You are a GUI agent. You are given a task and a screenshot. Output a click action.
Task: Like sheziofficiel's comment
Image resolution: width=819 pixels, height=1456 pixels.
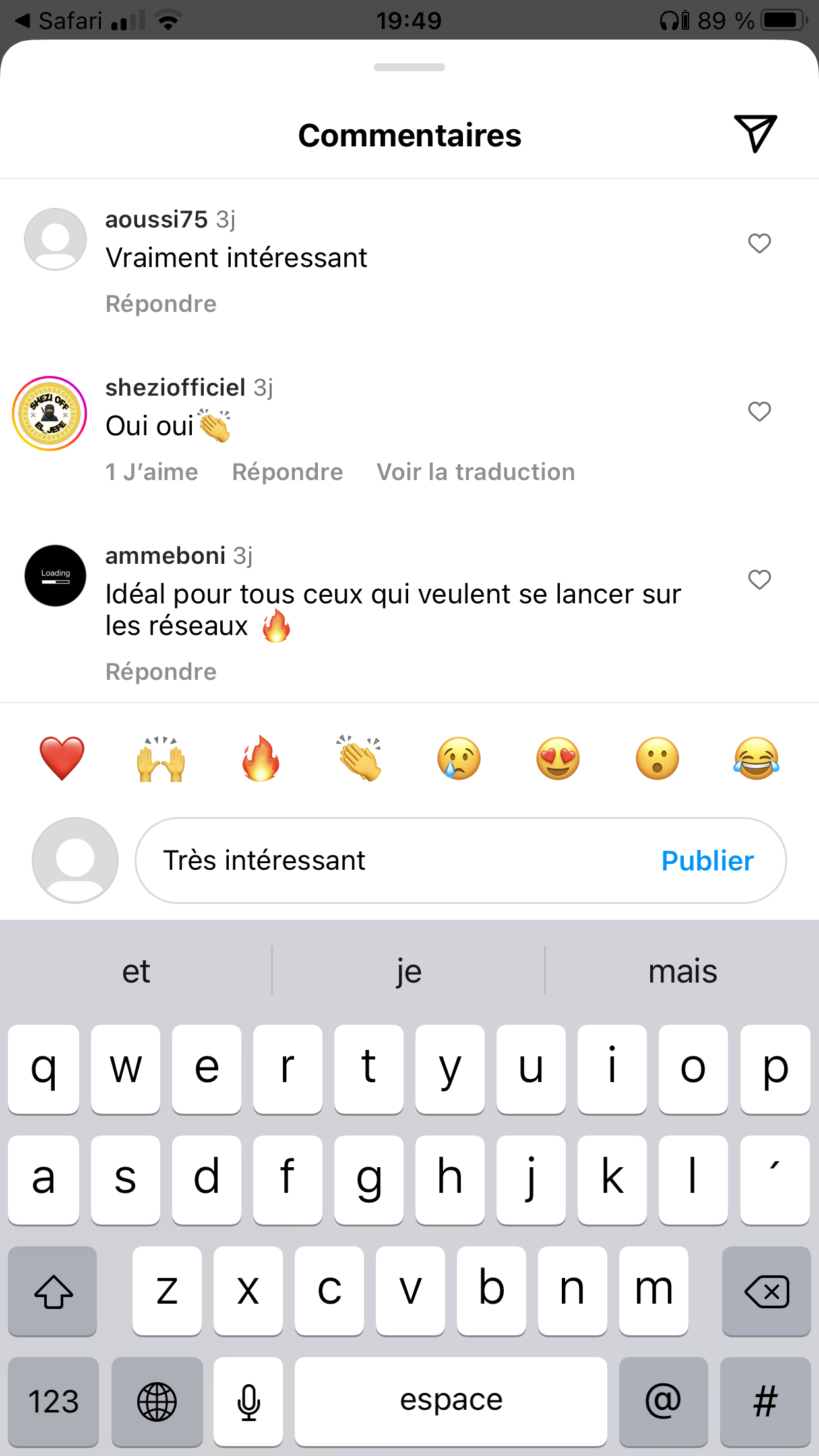(x=759, y=411)
